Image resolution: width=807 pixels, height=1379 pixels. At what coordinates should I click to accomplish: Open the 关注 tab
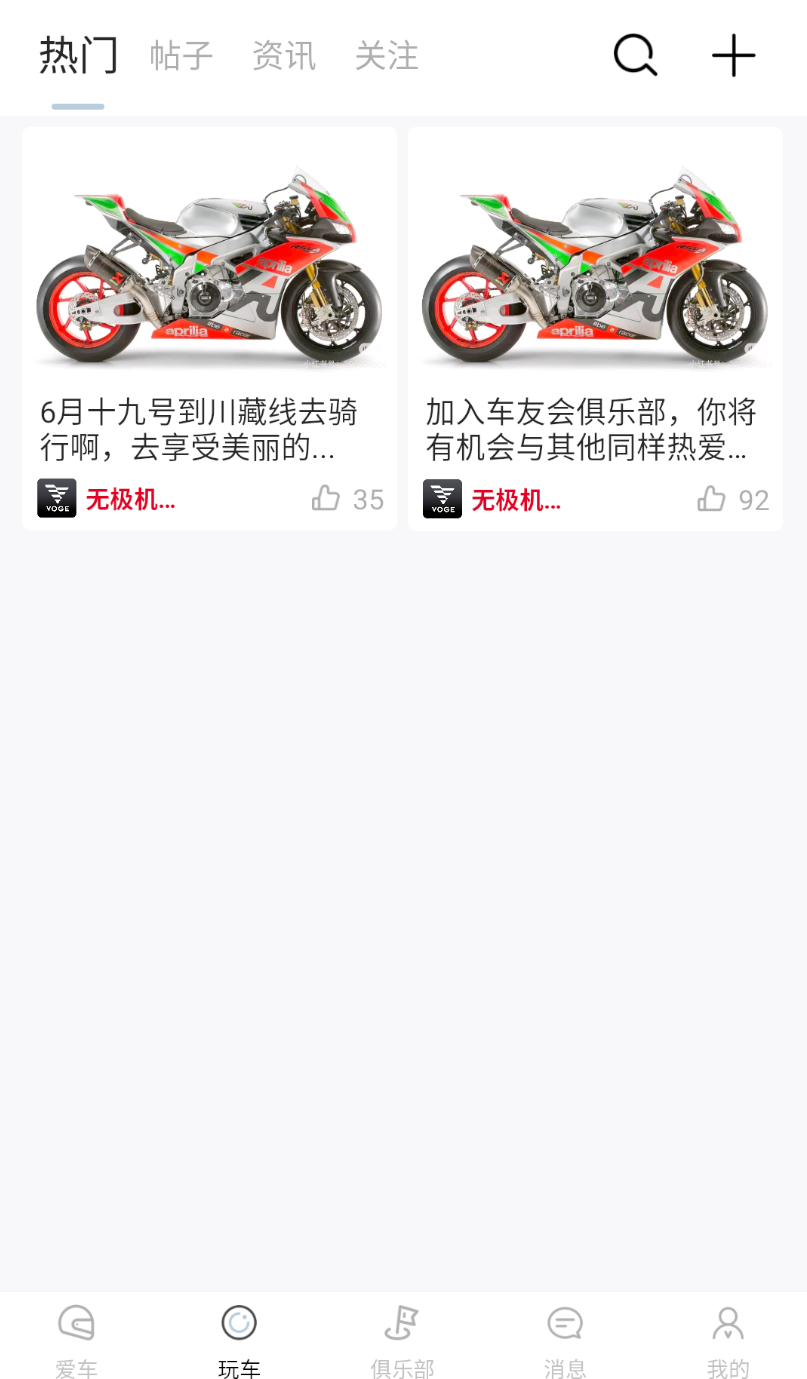point(387,57)
